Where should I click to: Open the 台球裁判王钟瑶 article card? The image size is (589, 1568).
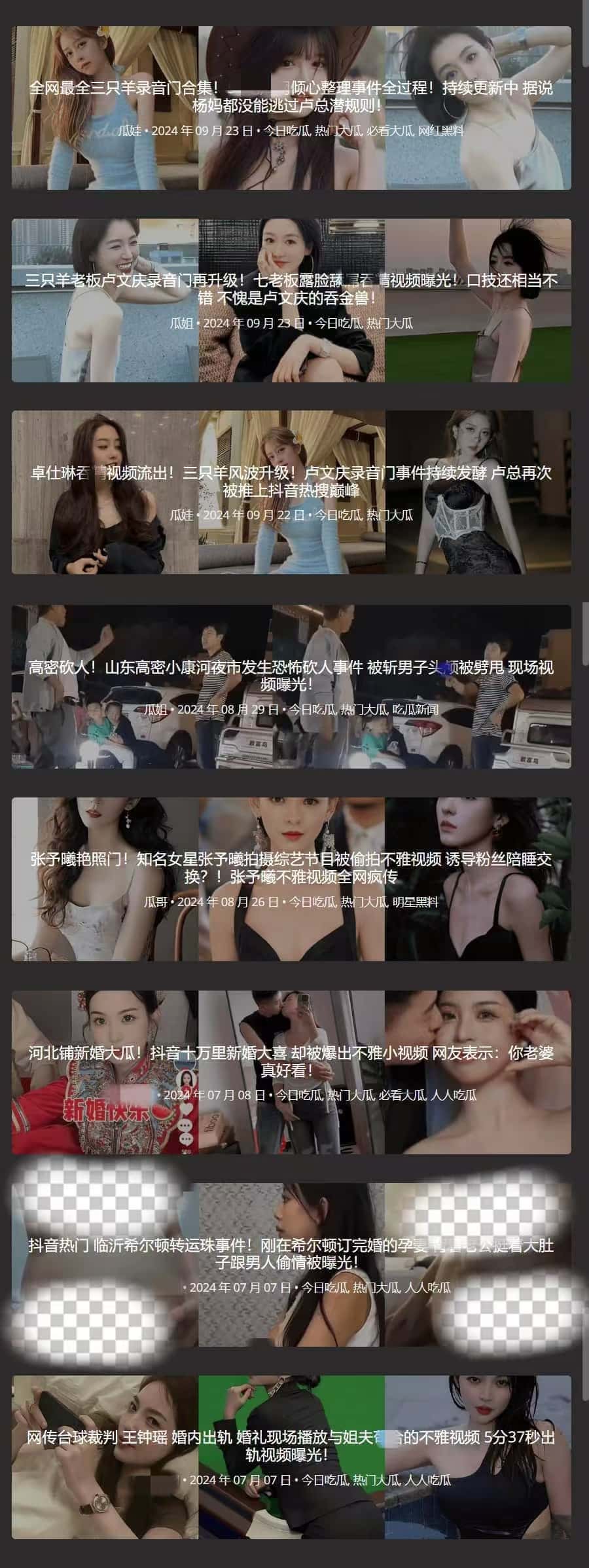tap(291, 1446)
